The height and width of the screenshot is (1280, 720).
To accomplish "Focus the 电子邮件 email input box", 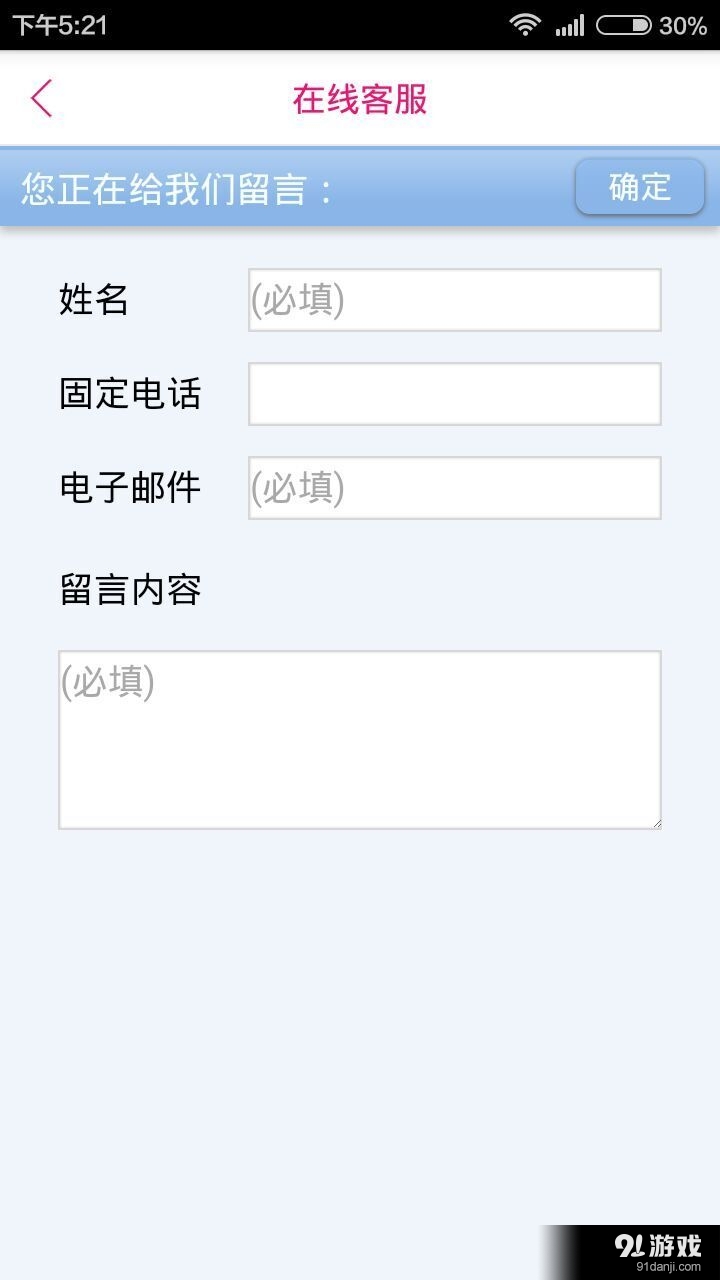I will [455, 487].
